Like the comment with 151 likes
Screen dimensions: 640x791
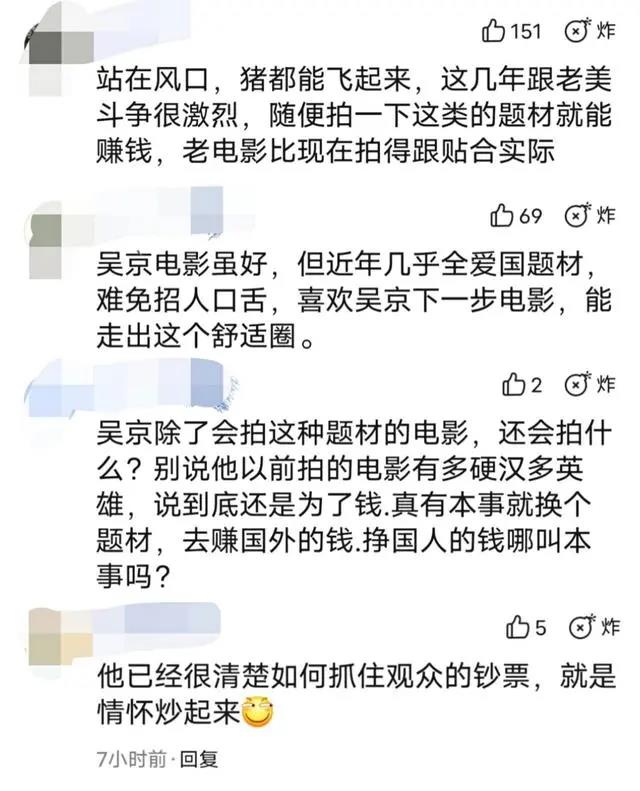point(494,31)
